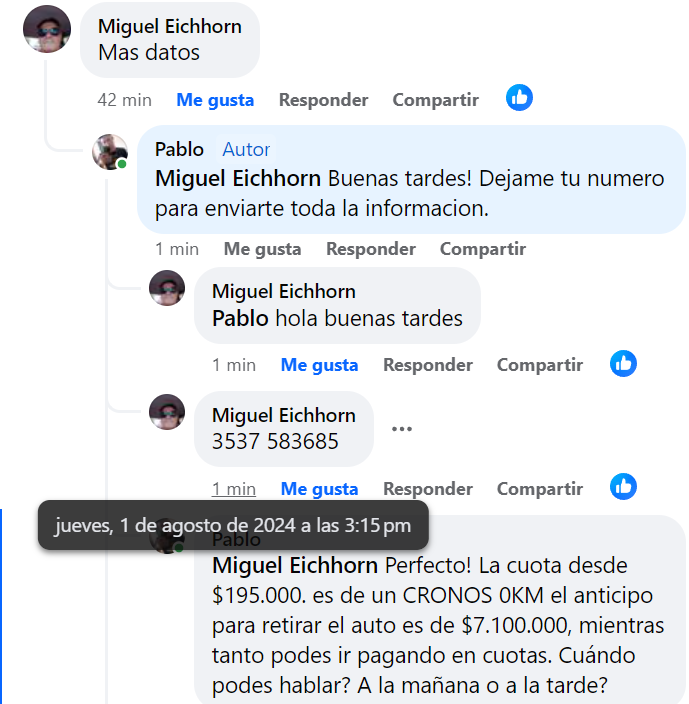Viewport: 689px width, 704px height.
Task: Open the '1 min' timestamp under the phone number comment
Action: 233,489
